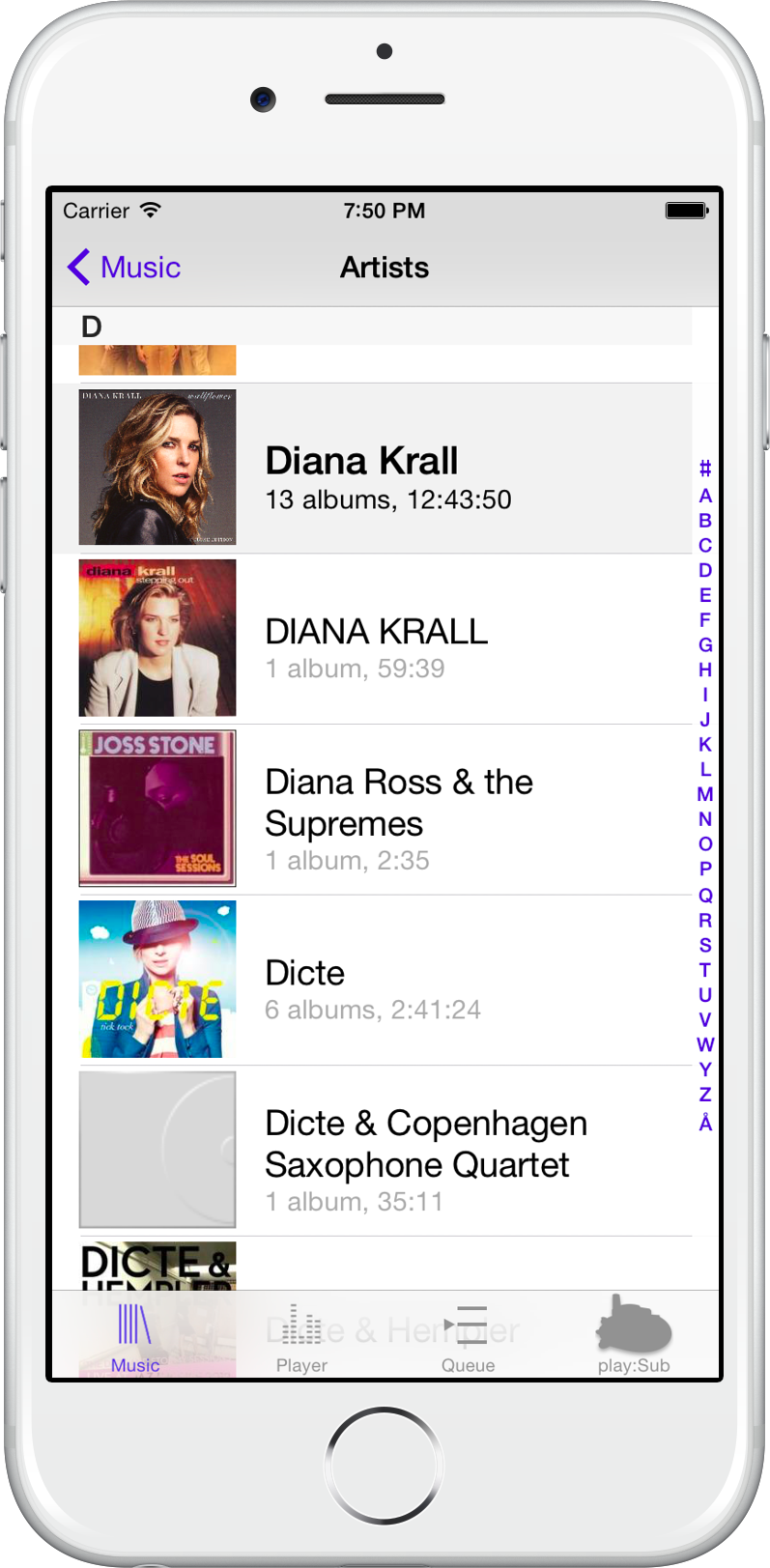770x1568 pixels.
Task: Select the Music tab
Action: (x=135, y=1337)
